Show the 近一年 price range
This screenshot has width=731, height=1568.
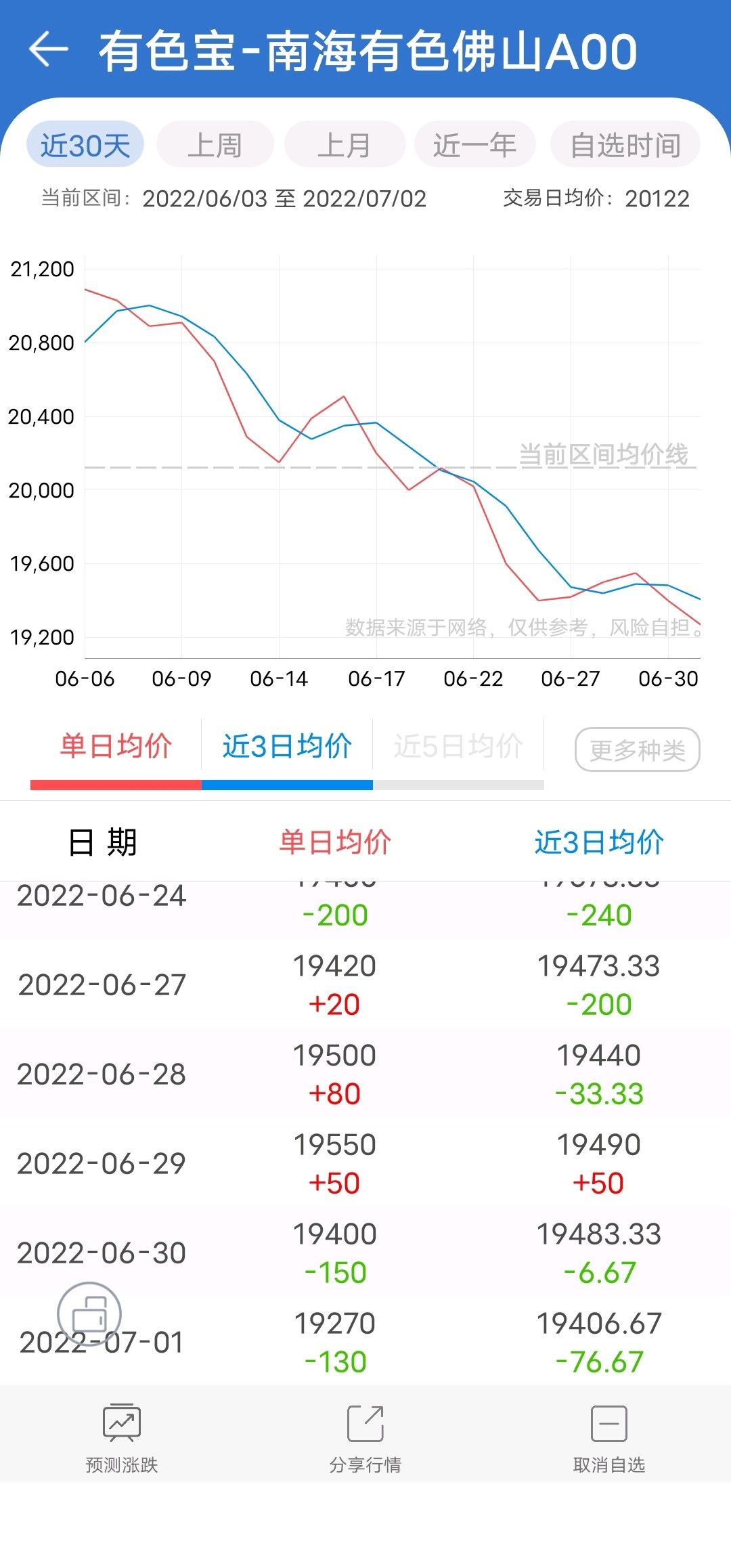475,145
